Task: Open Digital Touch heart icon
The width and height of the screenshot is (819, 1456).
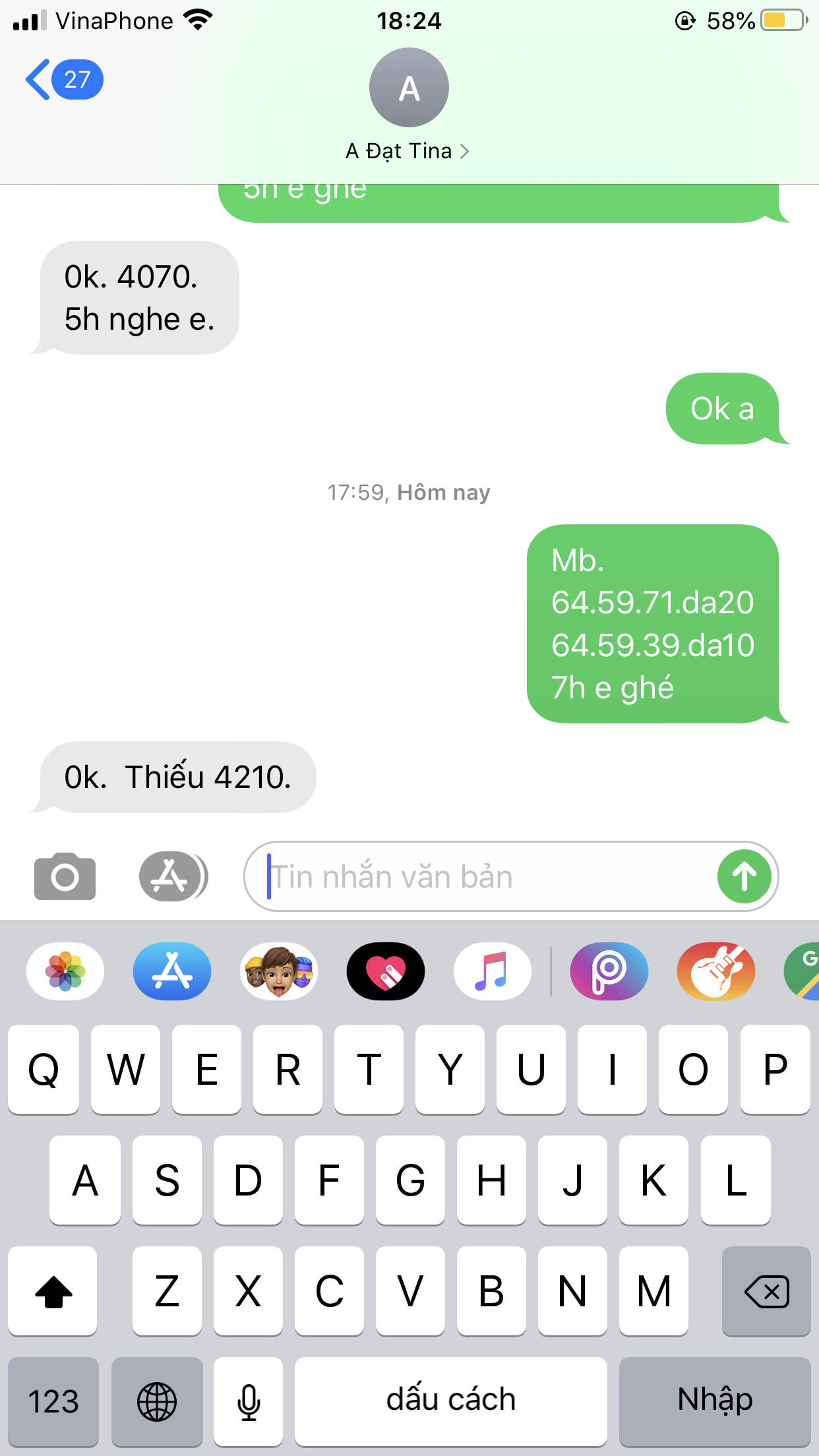Action: pos(386,971)
